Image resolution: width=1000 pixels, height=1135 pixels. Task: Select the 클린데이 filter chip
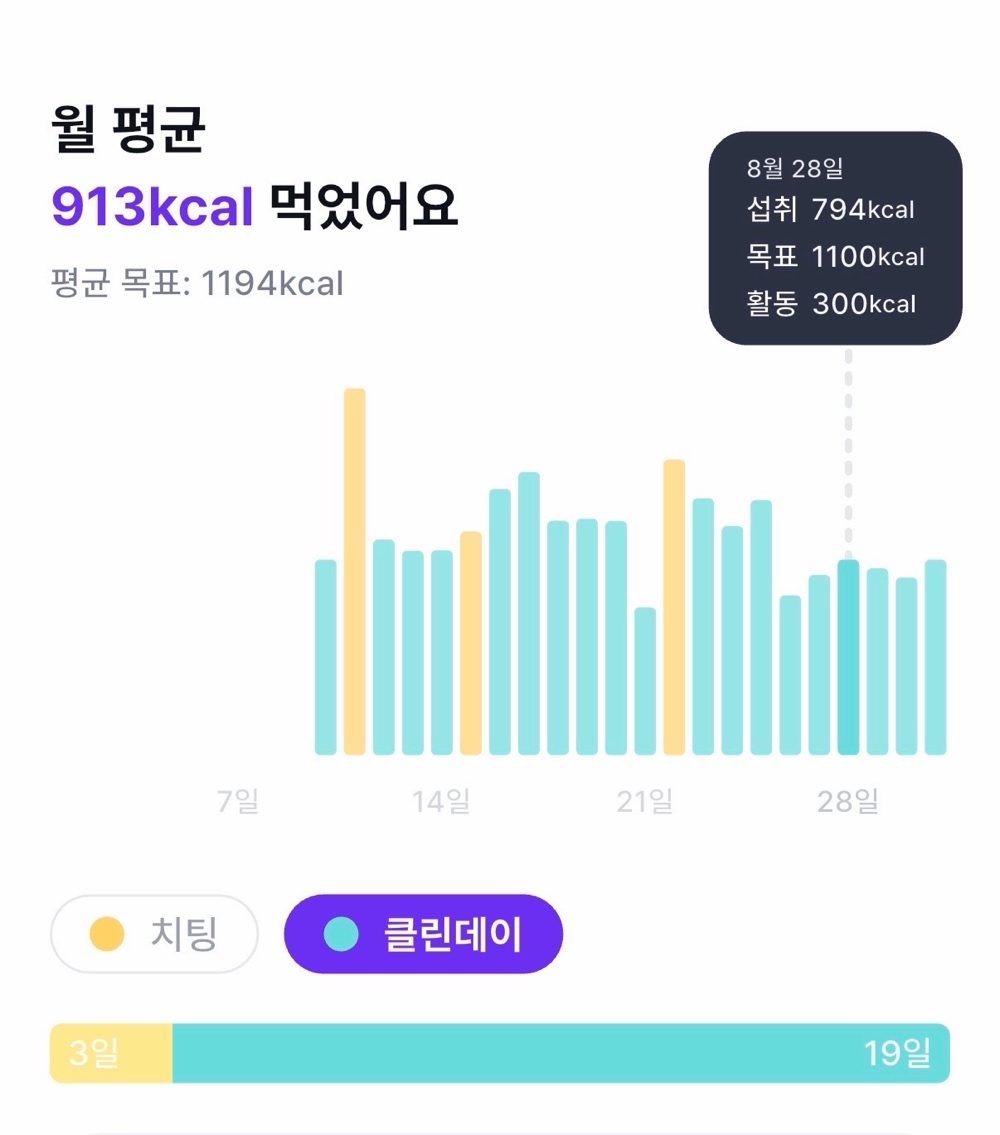[424, 934]
